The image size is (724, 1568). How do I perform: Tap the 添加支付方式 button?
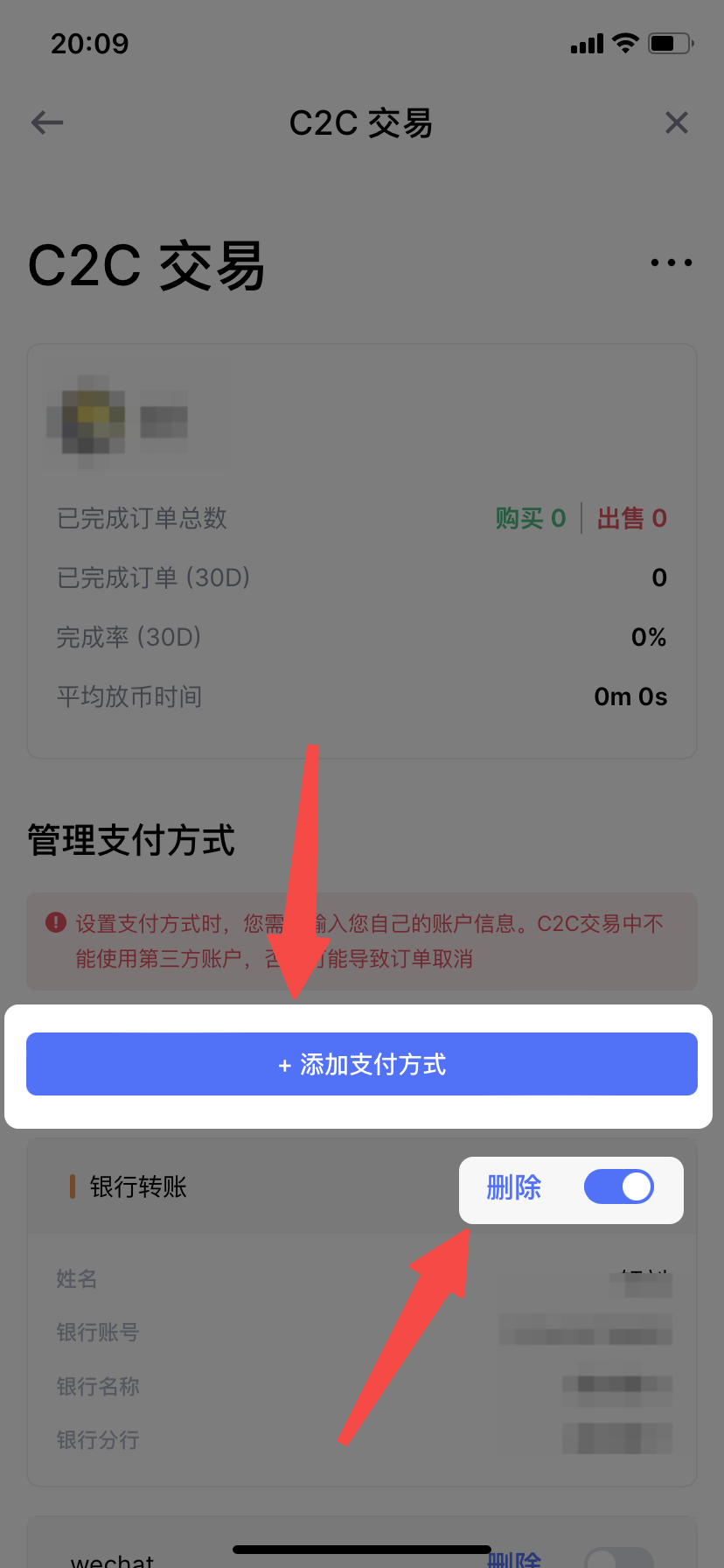click(x=362, y=1064)
